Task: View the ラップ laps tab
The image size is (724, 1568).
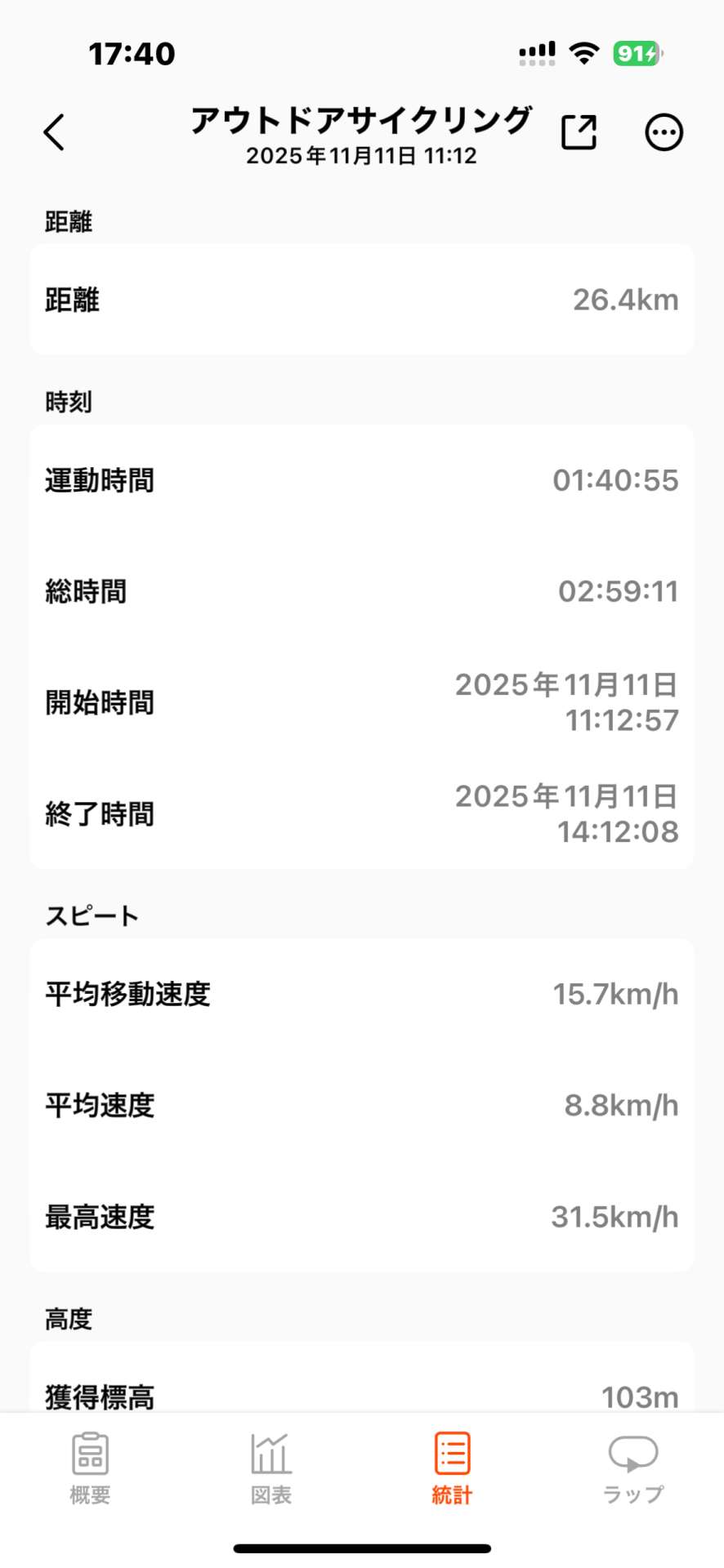Action: pyautogui.click(x=633, y=1468)
